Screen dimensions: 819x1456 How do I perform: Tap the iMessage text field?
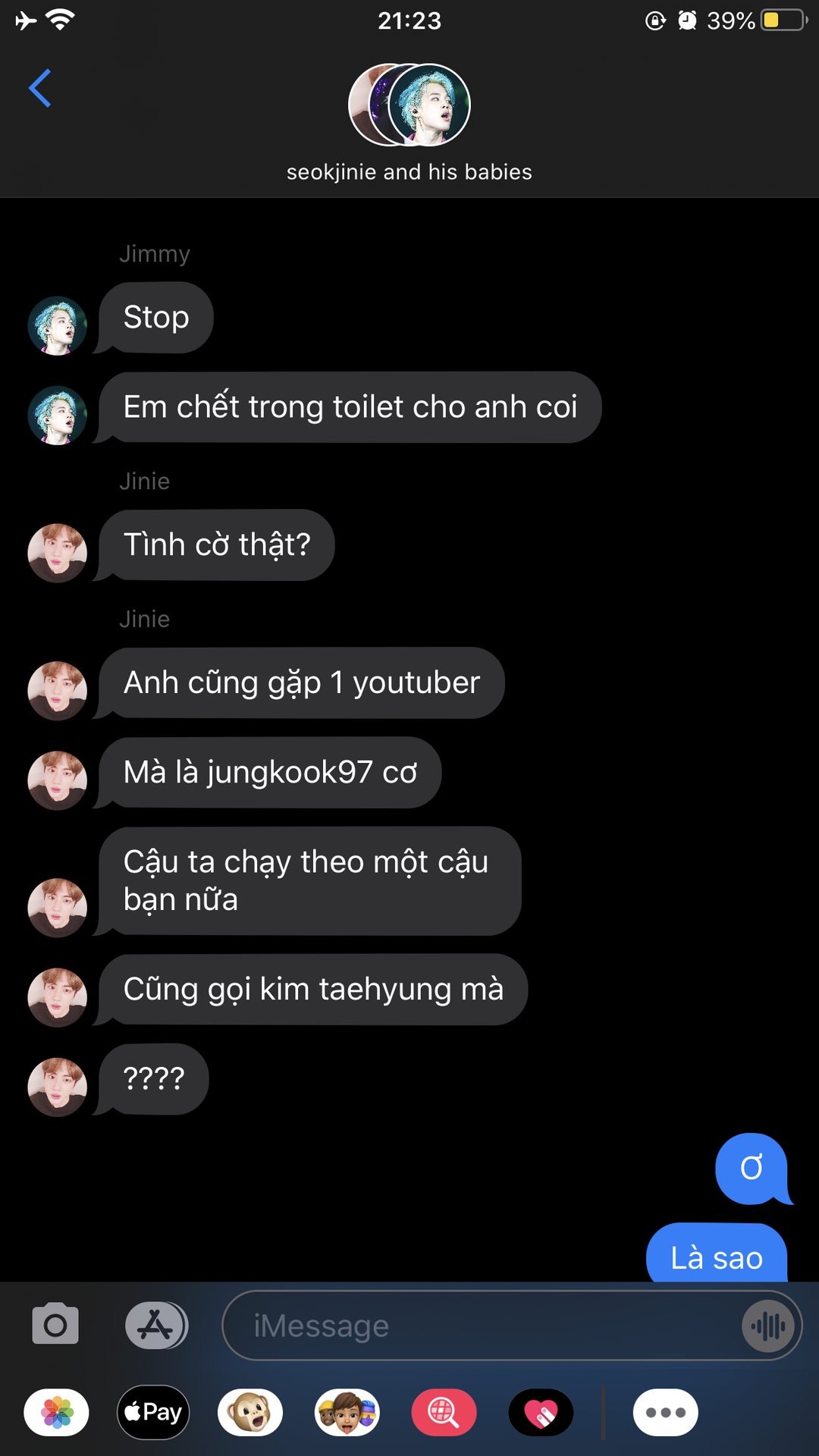(x=478, y=1326)
